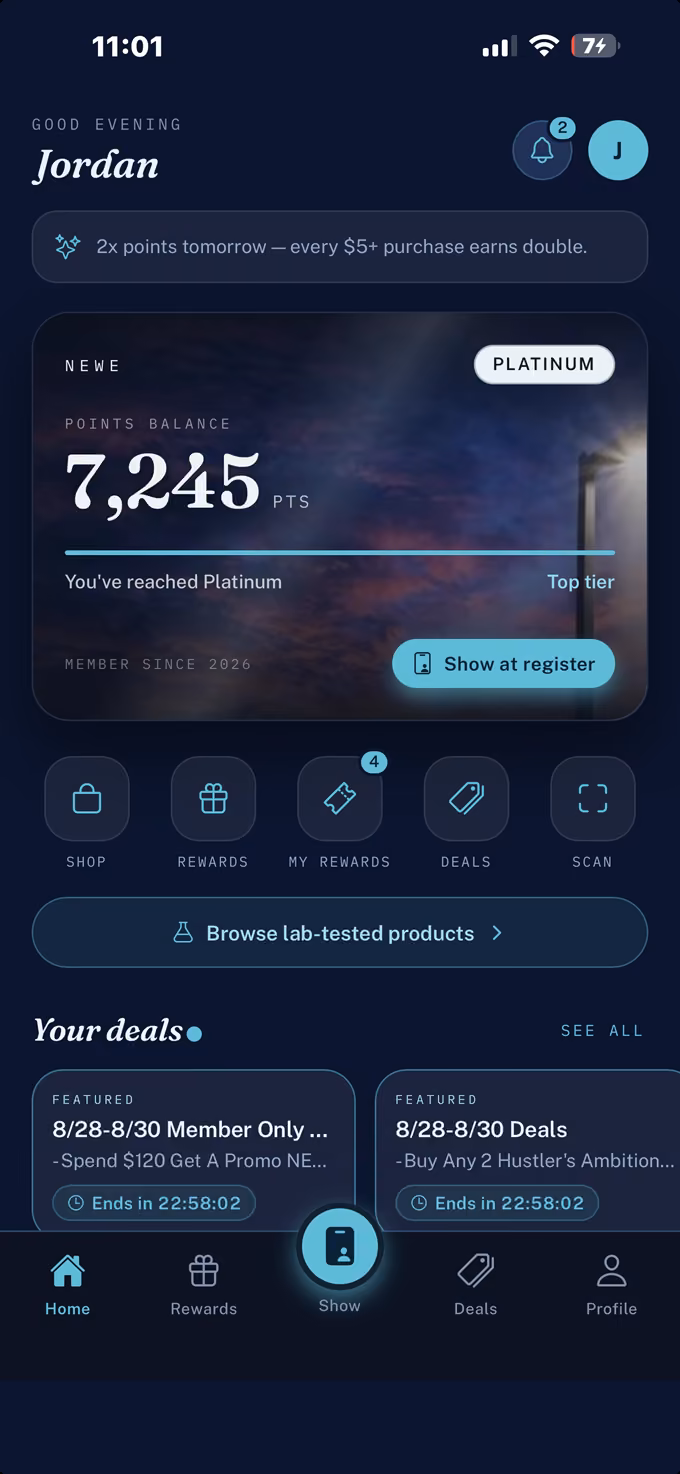Select the Home tab
This screenshot has height=1474, width=680.
[x=68, y=1285]
